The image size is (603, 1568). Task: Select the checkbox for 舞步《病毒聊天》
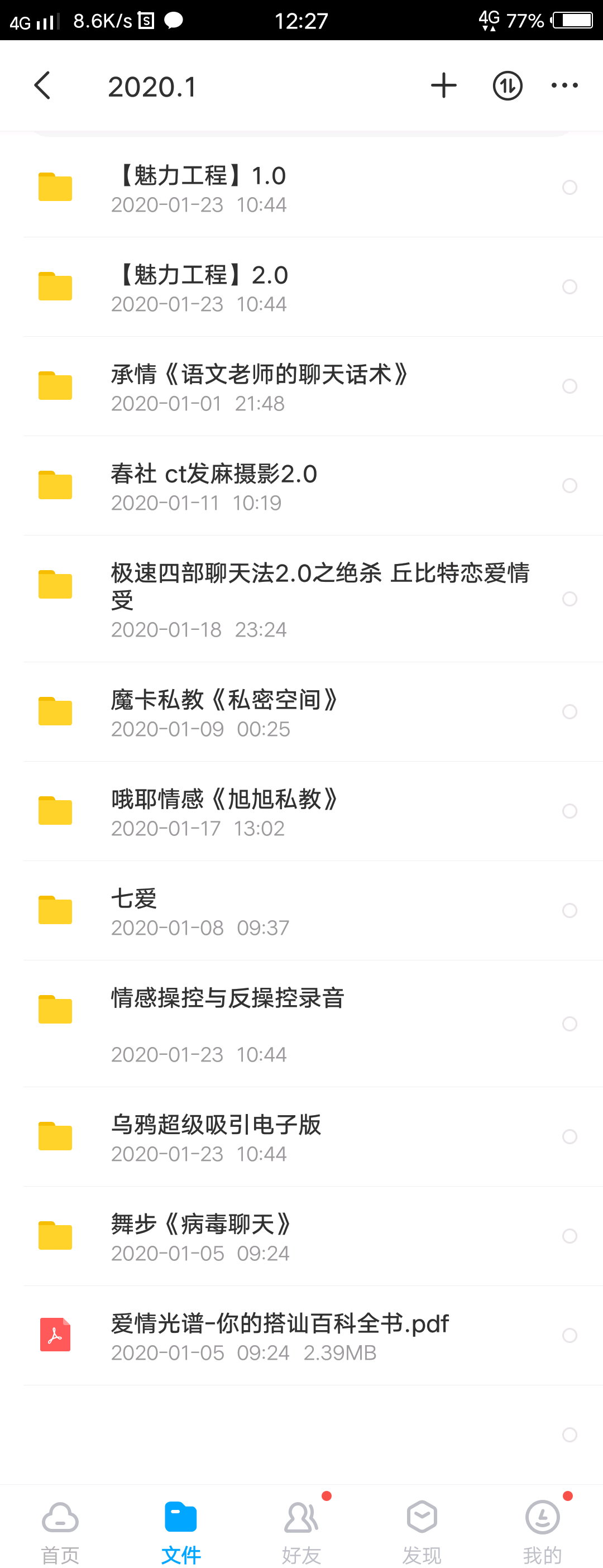point(569,1236)
